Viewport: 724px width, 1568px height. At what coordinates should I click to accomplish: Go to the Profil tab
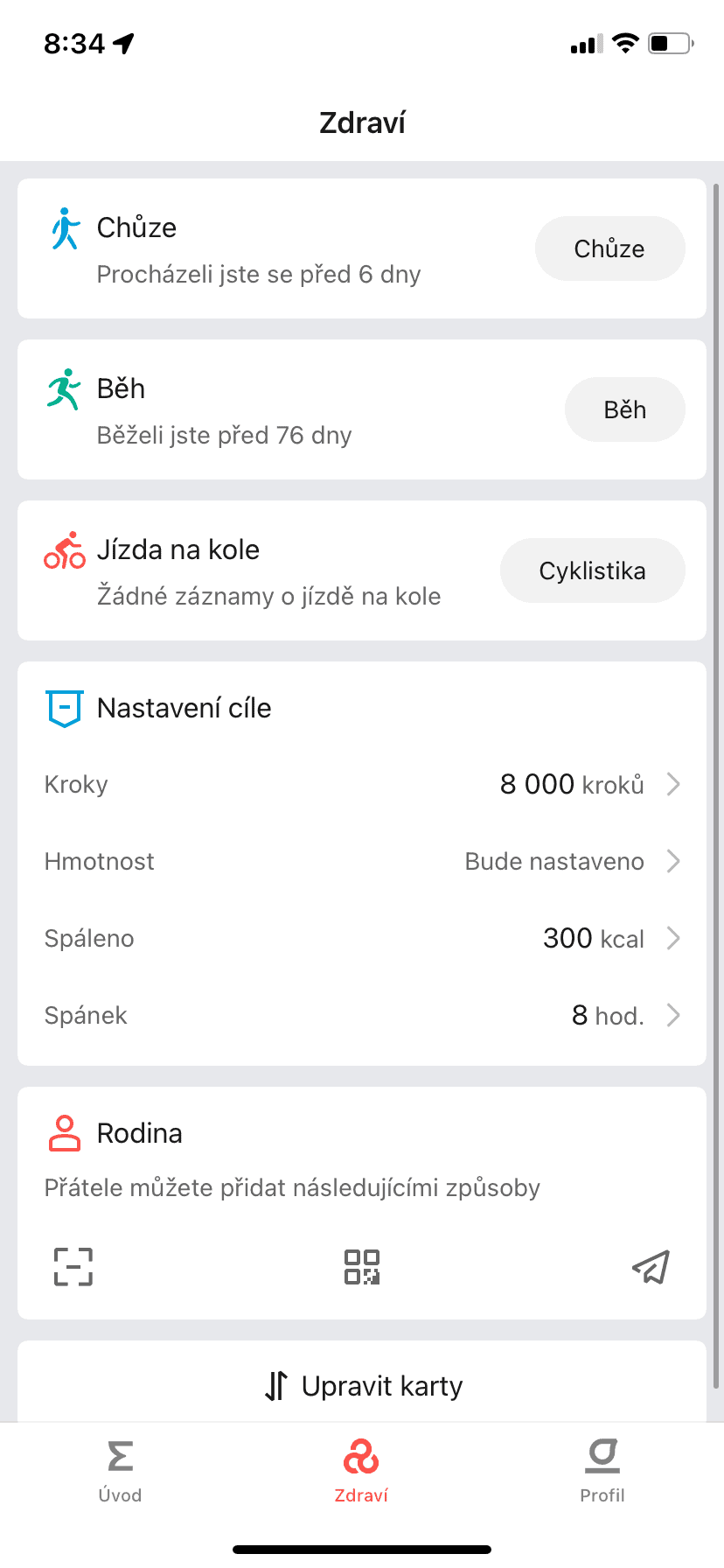pos(602,1472)
